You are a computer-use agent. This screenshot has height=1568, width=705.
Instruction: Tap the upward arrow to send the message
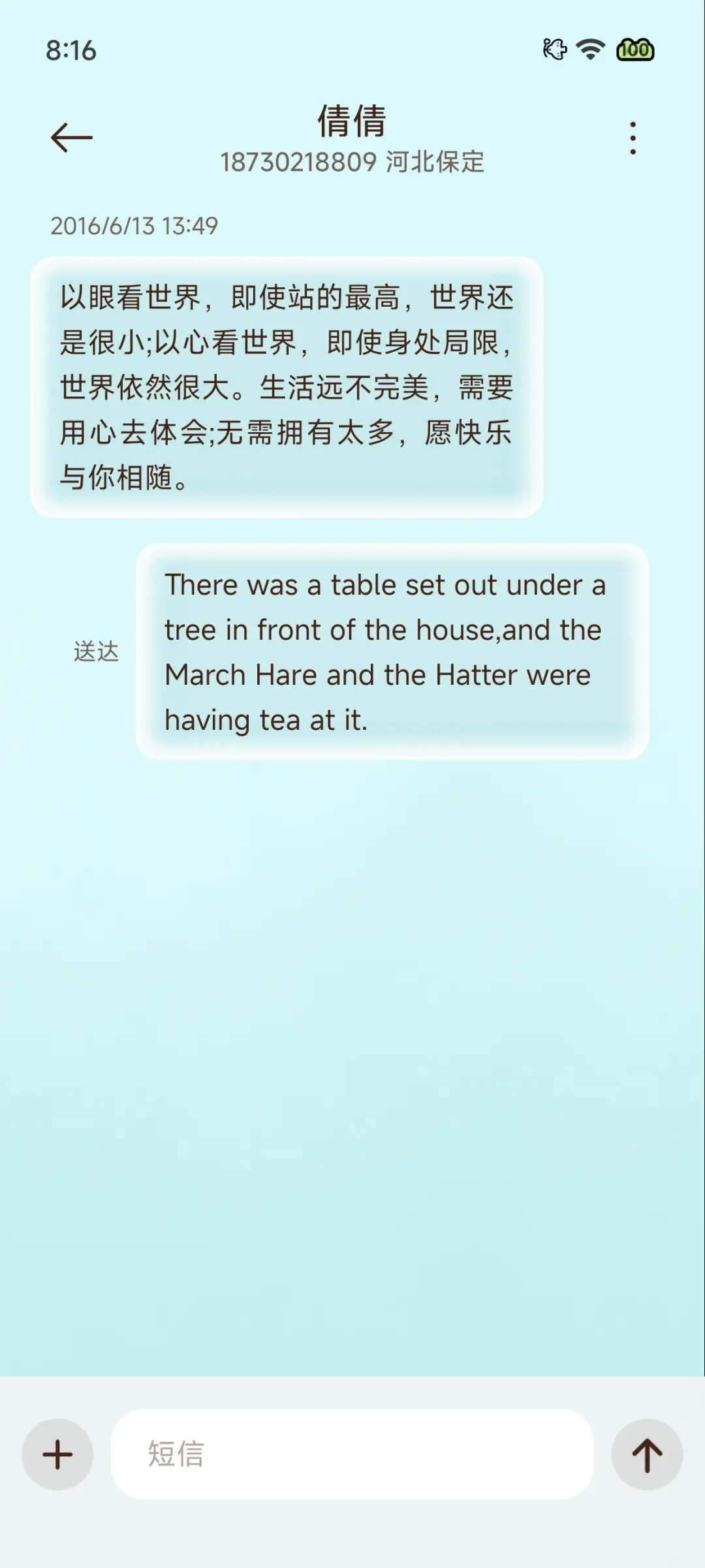click(x=647, y=1454)
